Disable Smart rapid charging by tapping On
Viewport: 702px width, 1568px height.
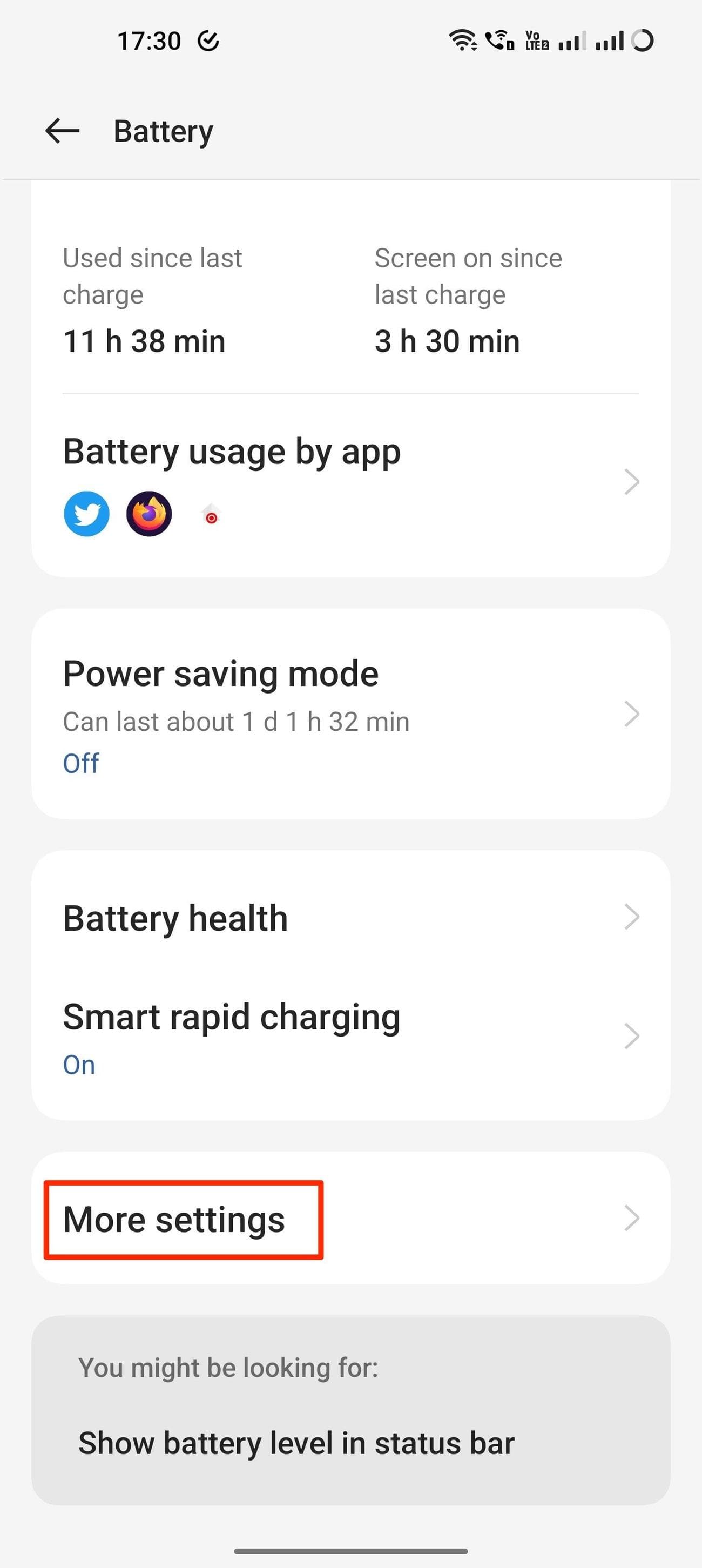click(x=78, y=1064)
